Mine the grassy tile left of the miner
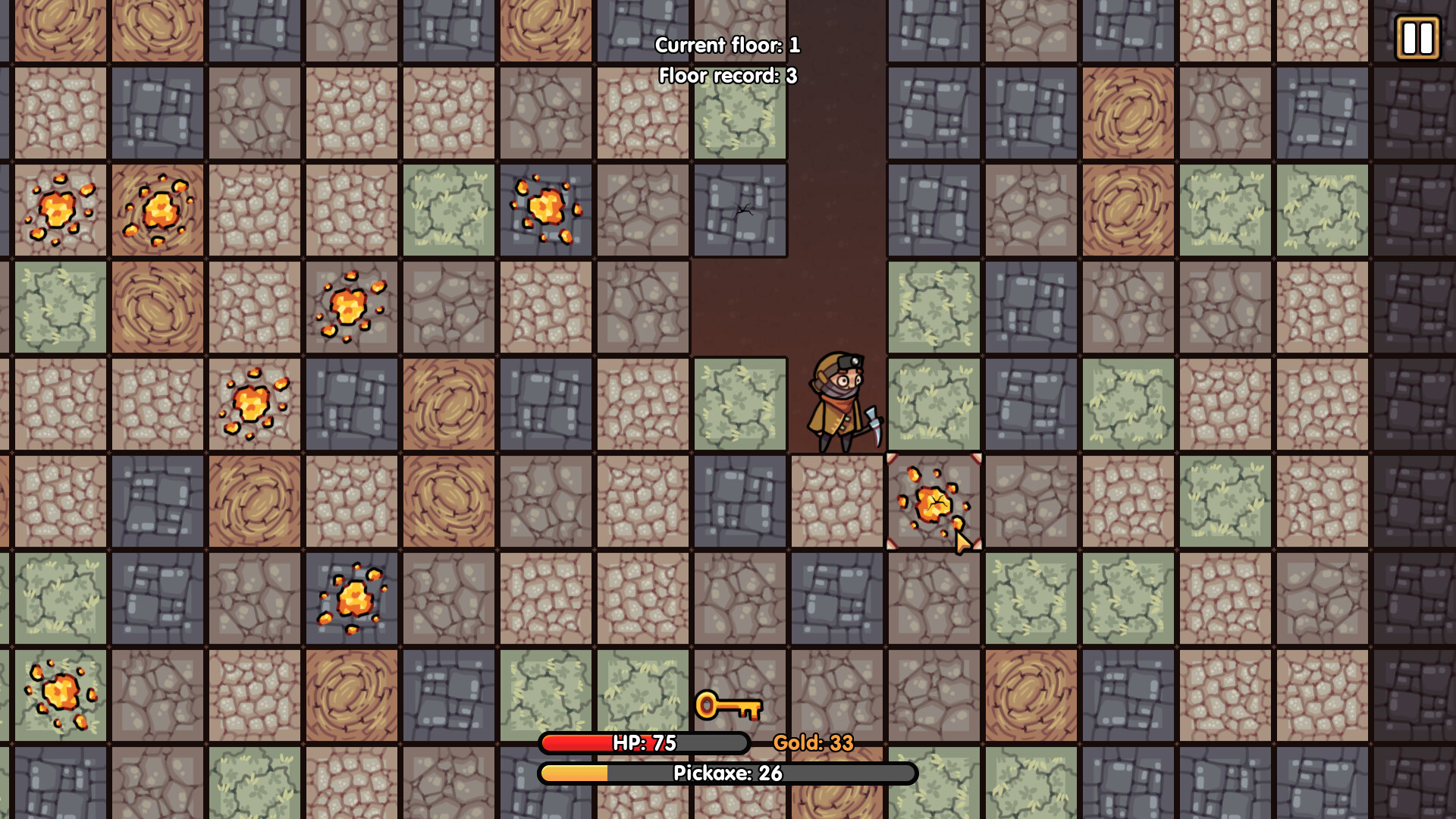The image size is (1456, 819). coord(739,404)
